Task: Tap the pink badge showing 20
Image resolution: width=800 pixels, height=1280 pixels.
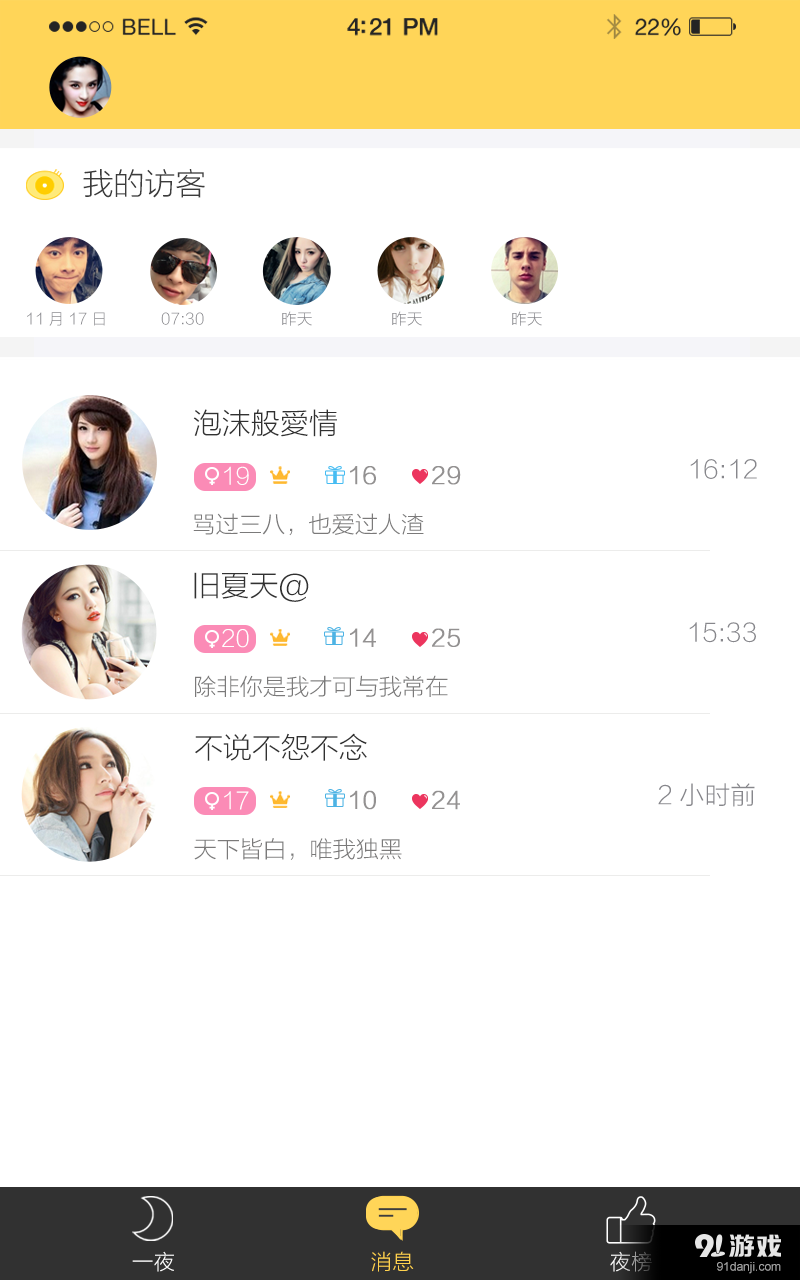Action: pos(224,639)
